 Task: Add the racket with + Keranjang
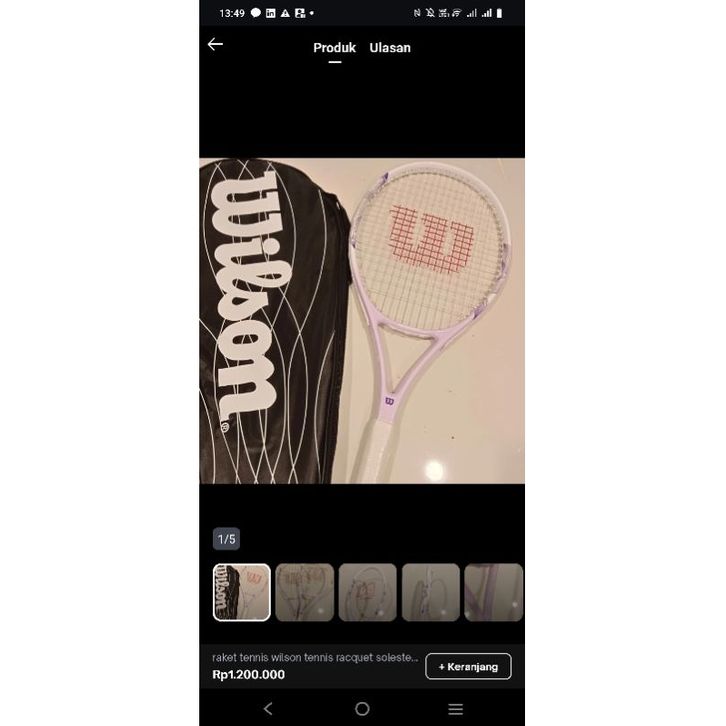point(468,666)
